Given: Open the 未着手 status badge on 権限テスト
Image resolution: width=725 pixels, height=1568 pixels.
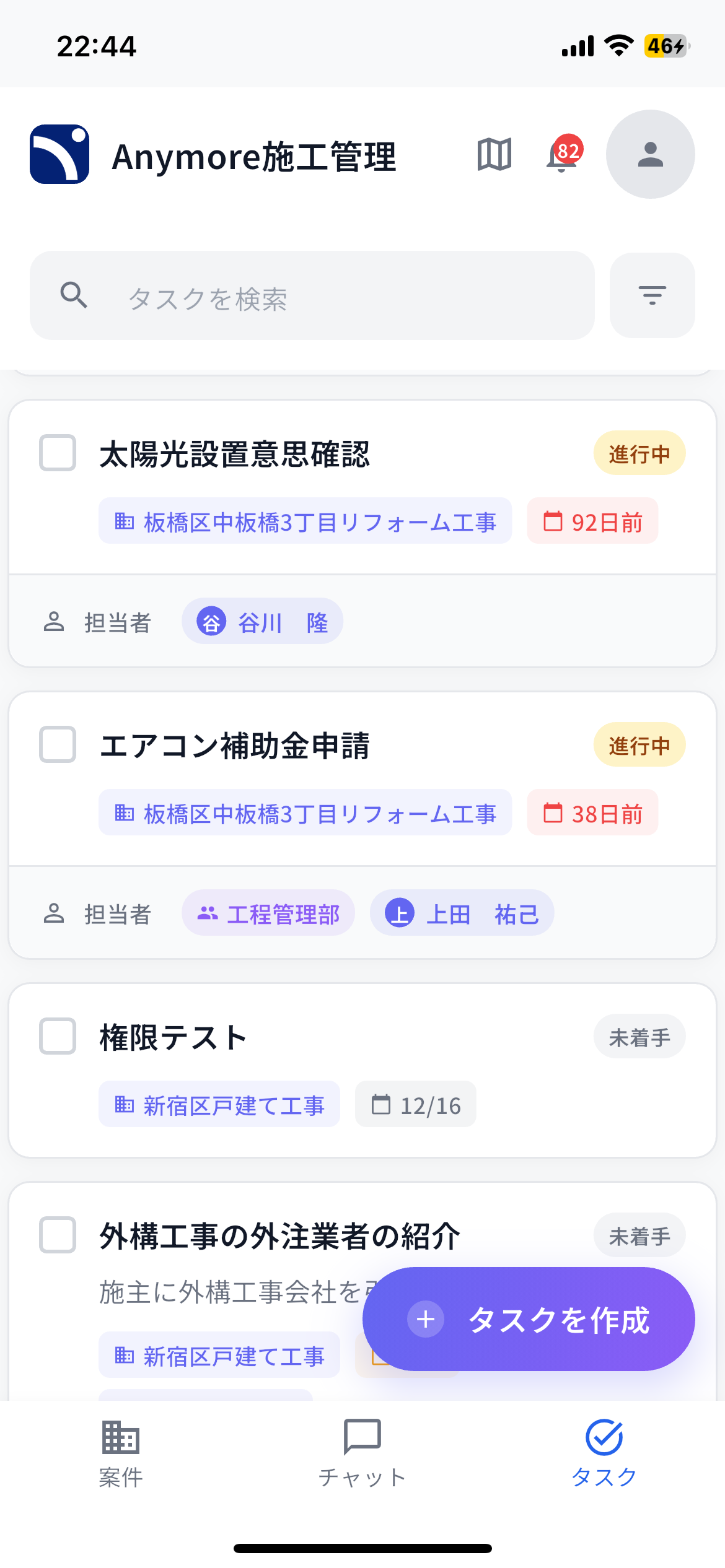Looking at the screenshot, I should coord(639,1037).
